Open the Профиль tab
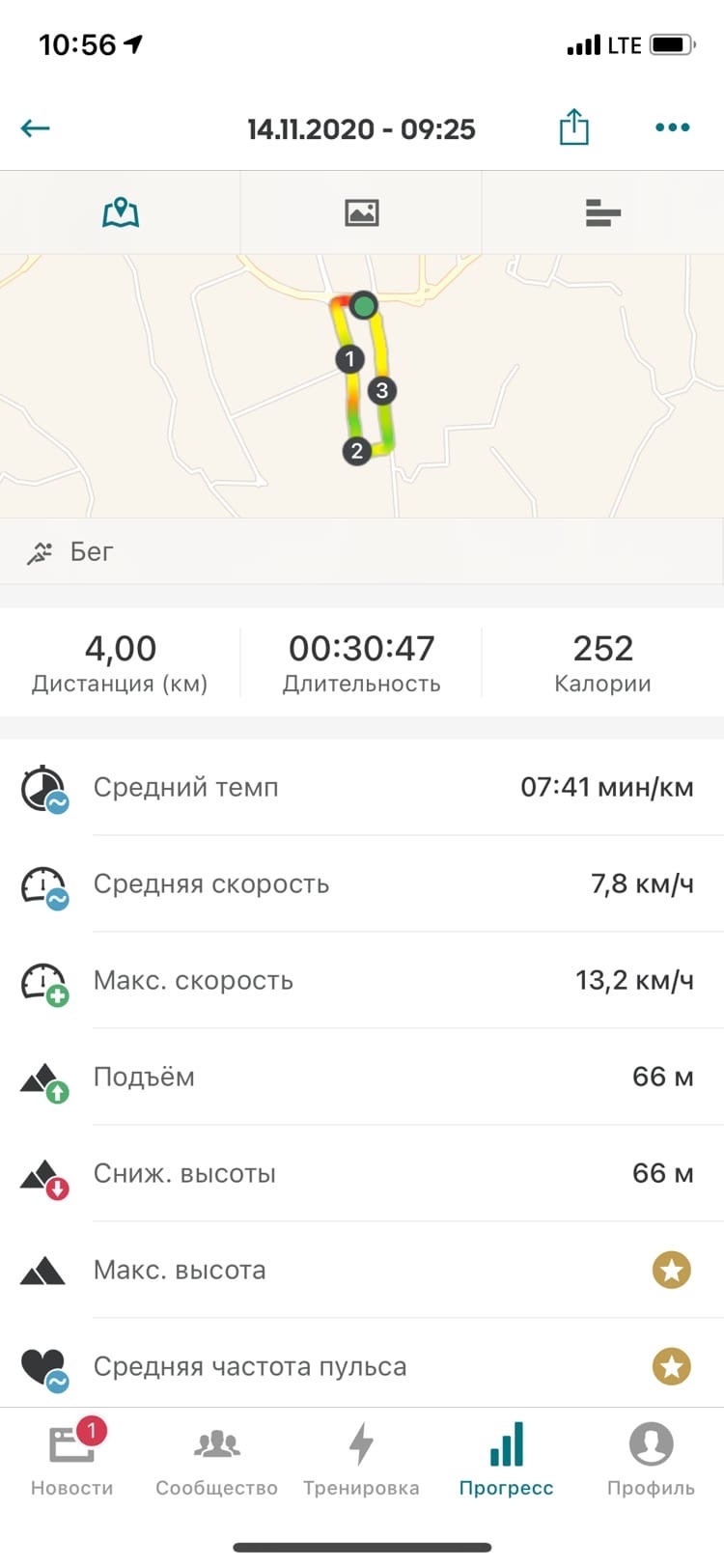Viewport: 724px width, 1568px height. tap(651, 1458)
